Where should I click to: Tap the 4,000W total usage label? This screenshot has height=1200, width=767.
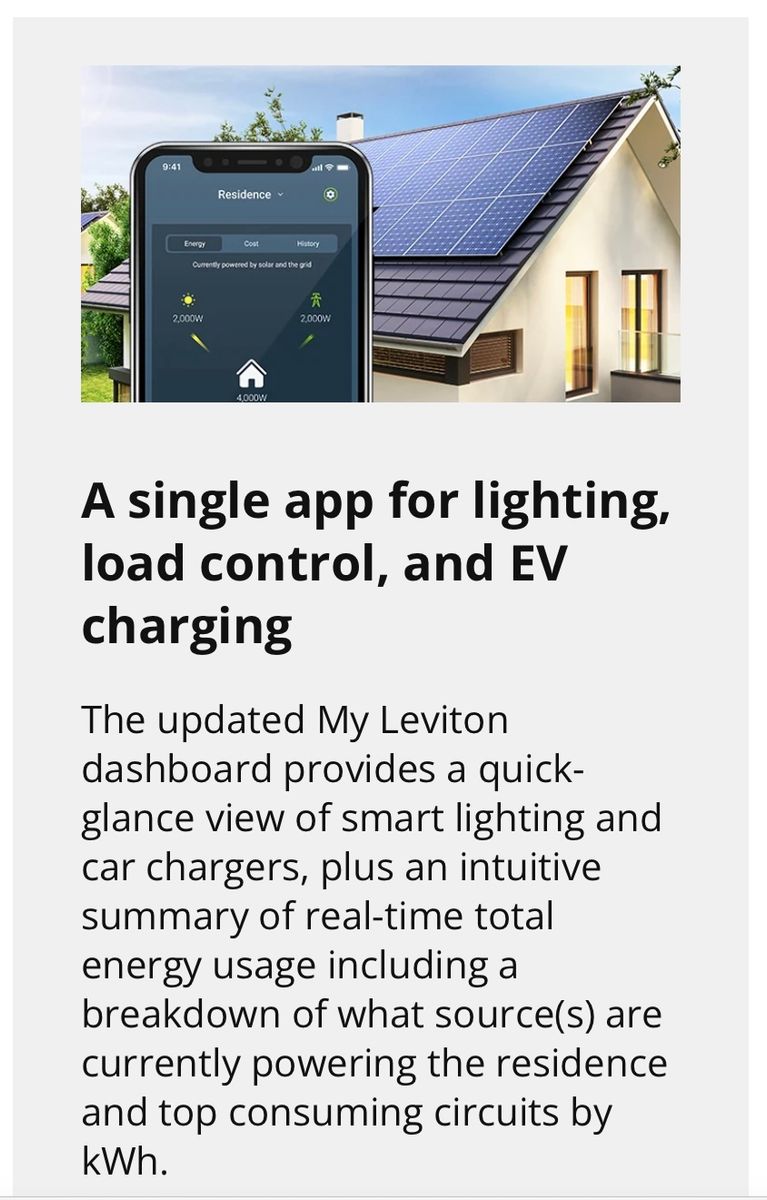tap(251, 397)
